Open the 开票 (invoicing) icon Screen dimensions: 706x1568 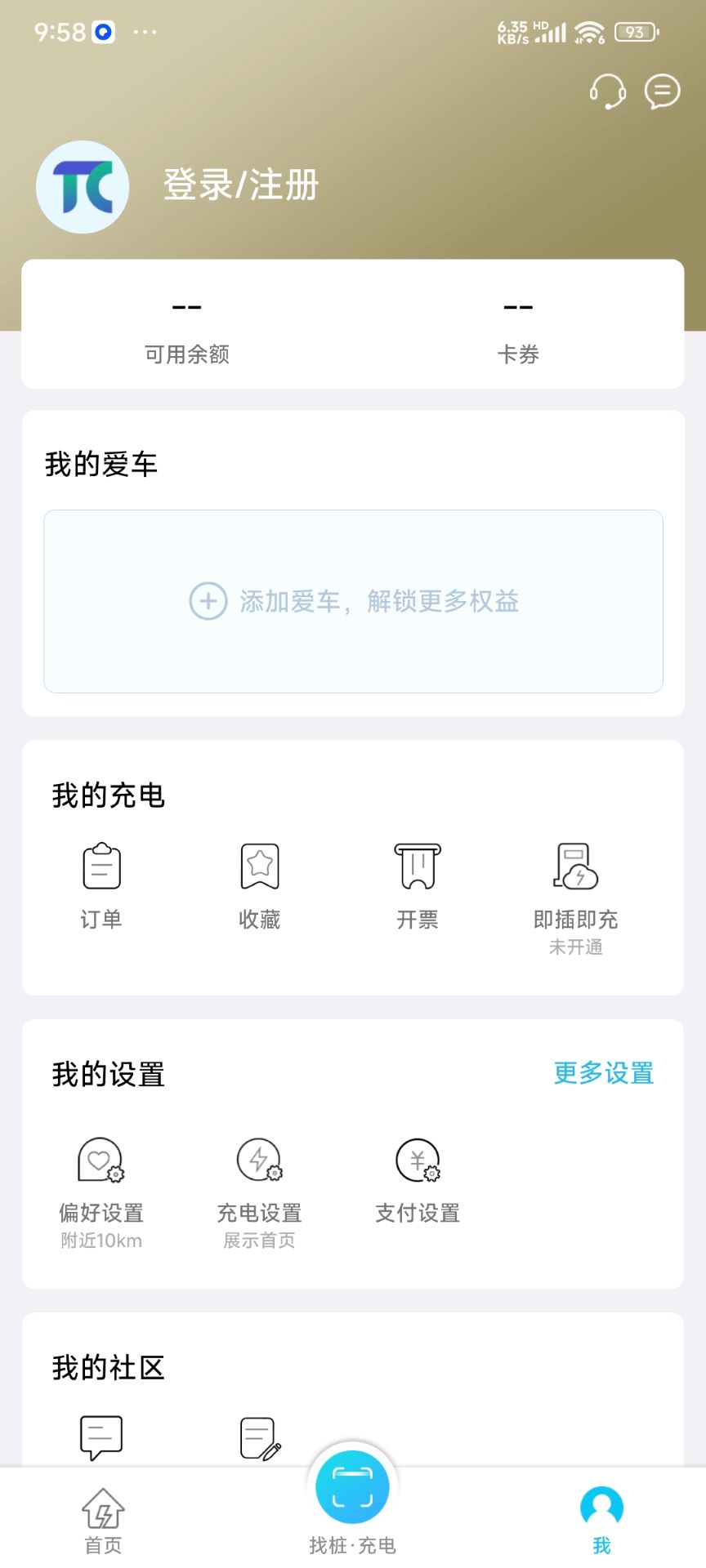click(417, 886)
